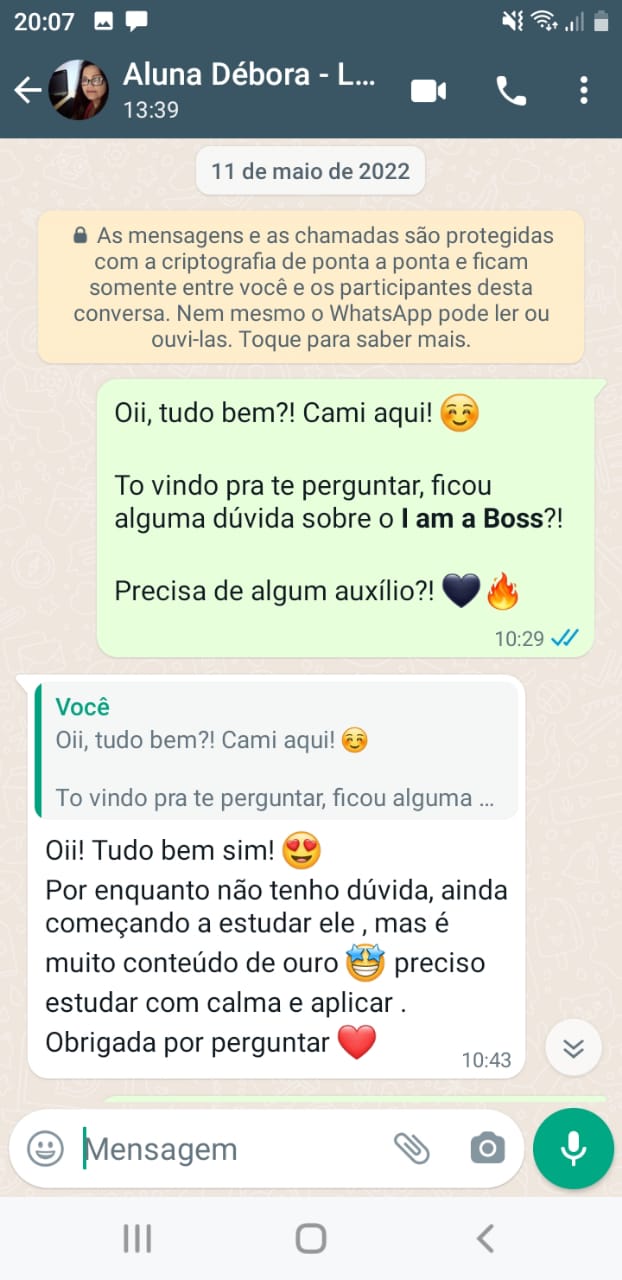Go back to the chat list

tap(27, 91)
